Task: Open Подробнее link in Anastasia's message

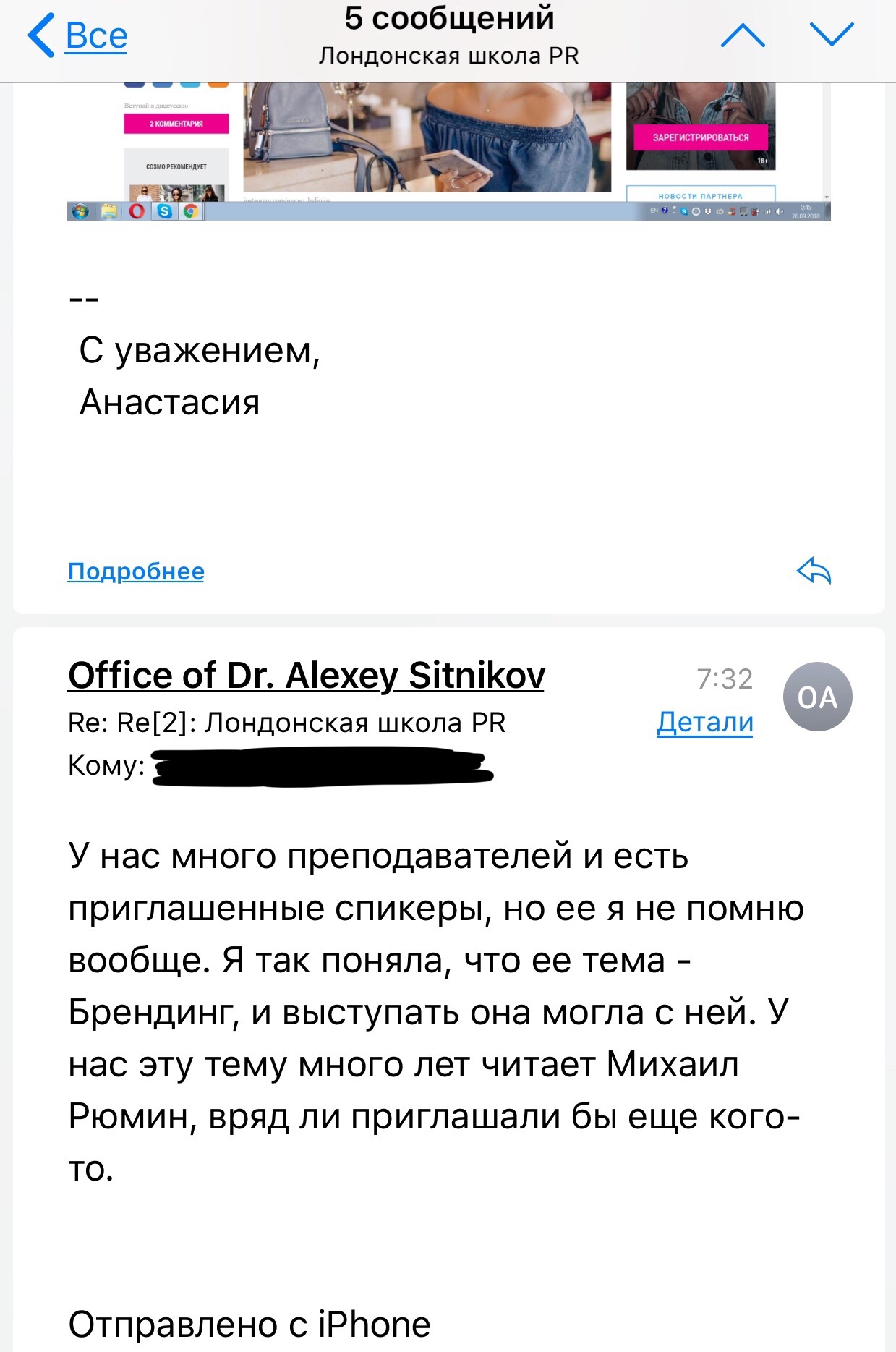Action: tap(136, 571)
